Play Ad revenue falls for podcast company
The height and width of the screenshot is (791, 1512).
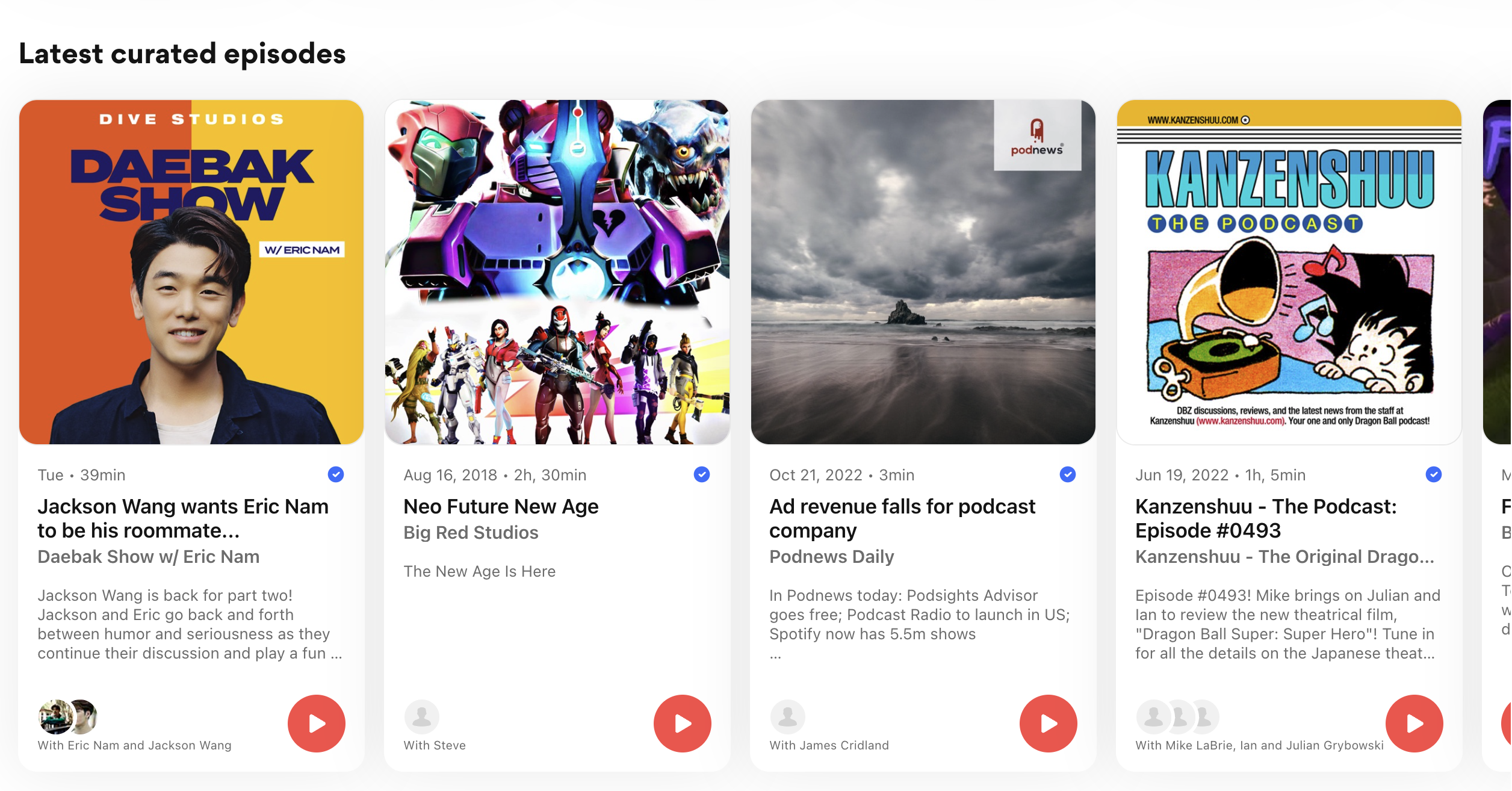(1048, 723)
